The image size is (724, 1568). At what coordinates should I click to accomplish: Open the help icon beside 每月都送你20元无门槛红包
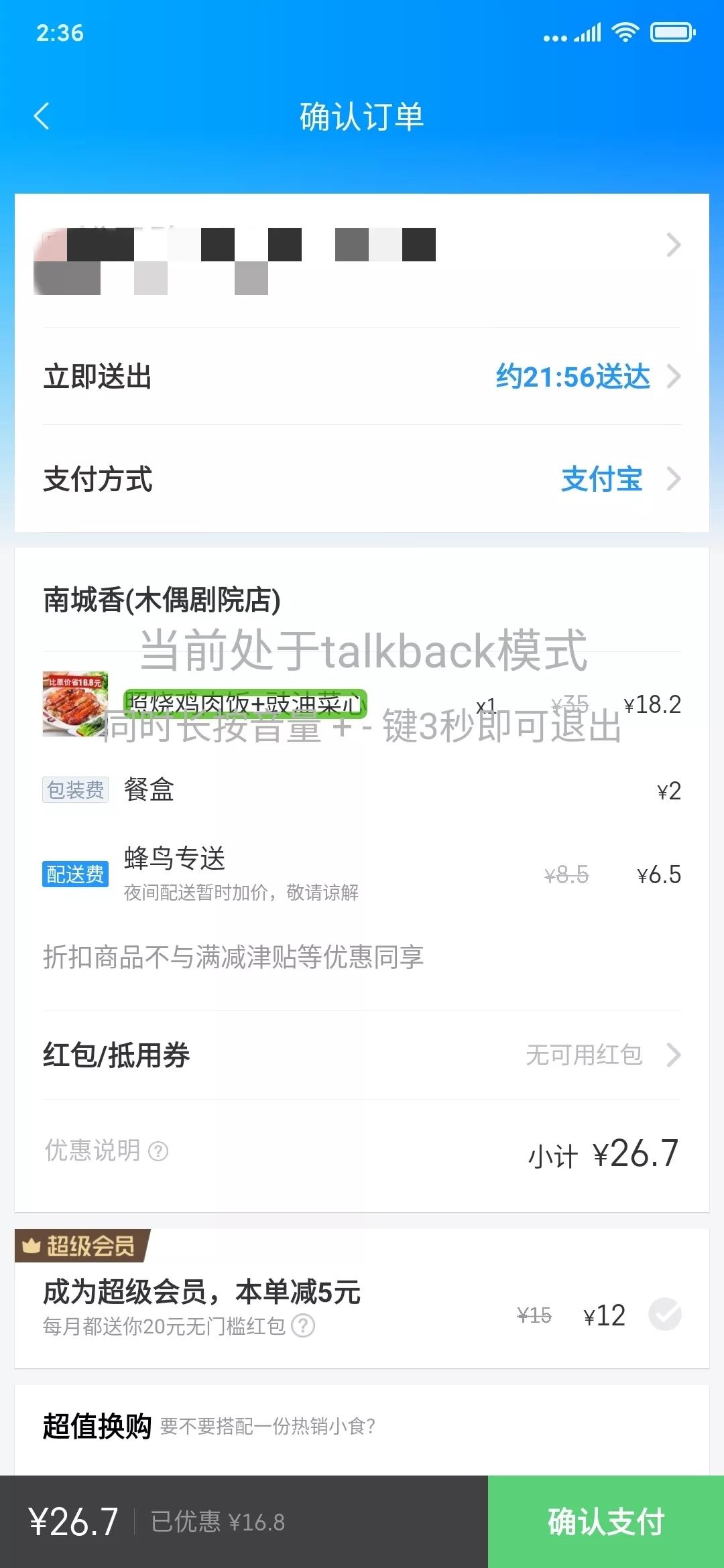[x=303, y=1325]
